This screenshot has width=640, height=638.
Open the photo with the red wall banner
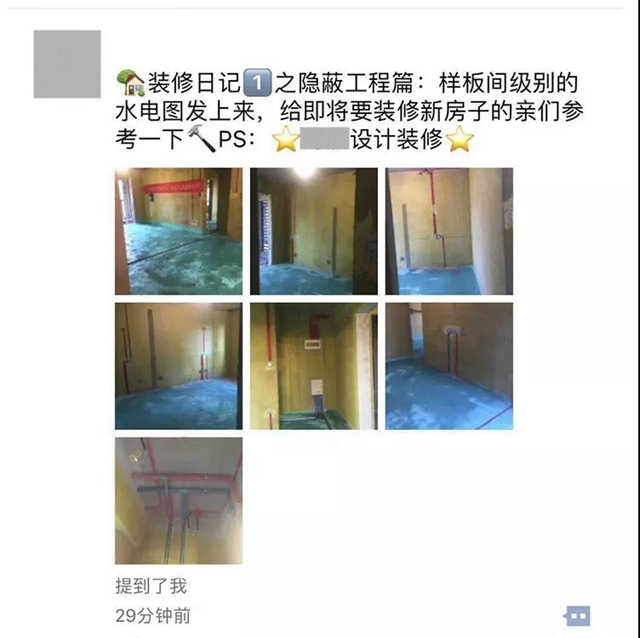click(178, 231)
